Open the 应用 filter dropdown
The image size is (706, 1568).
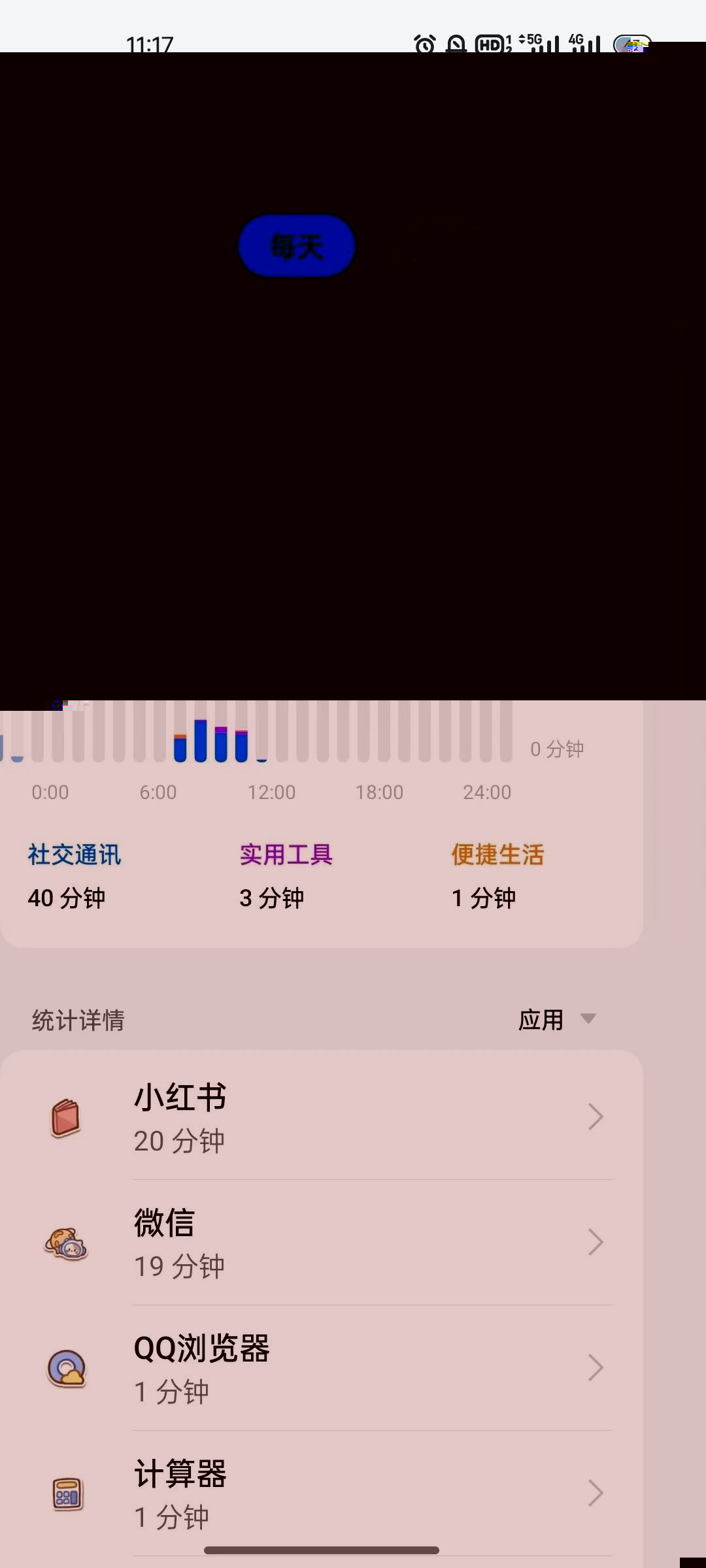coord(557,1019)
